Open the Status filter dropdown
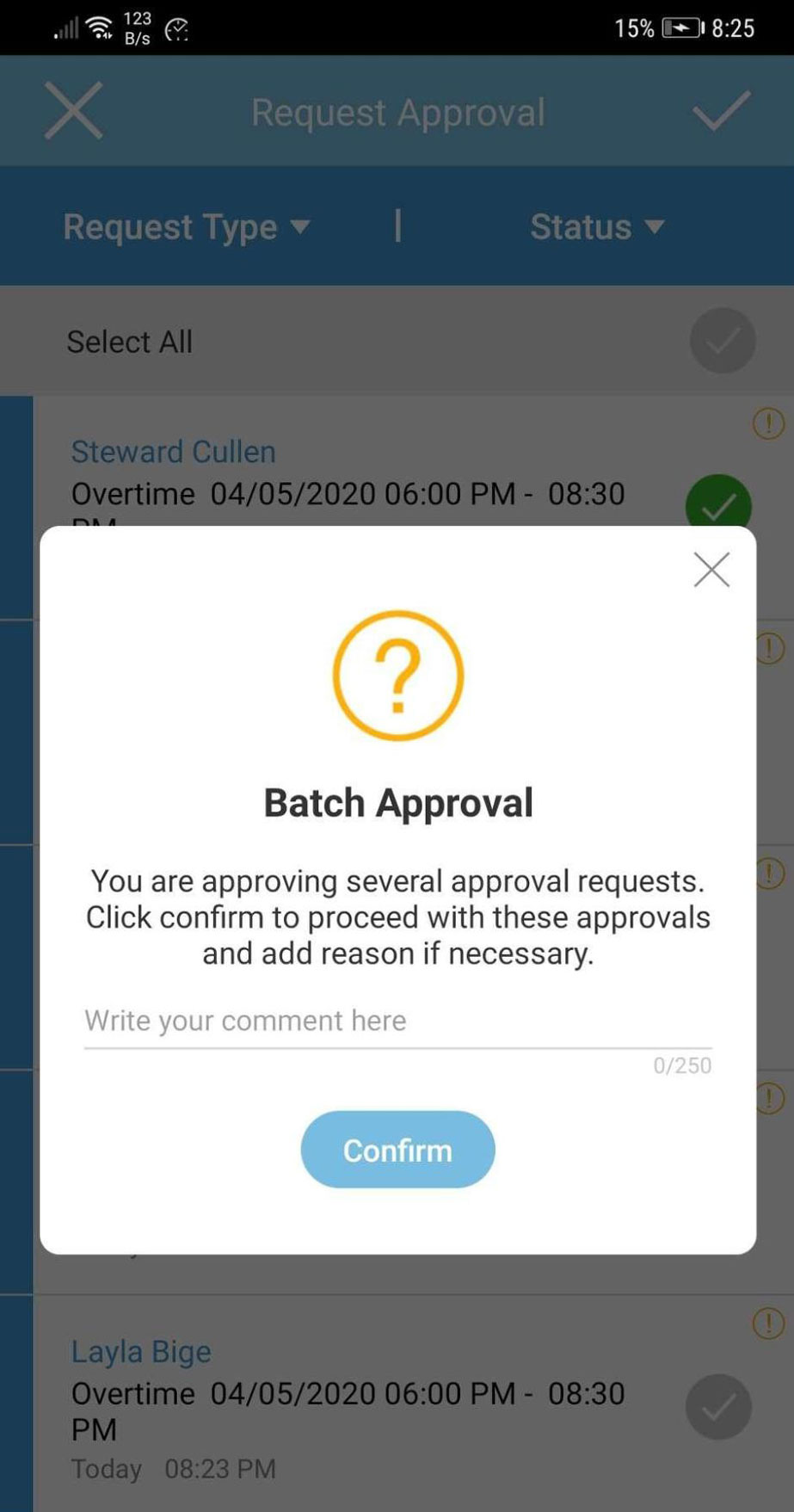Viewport: 794px width, 1512px height. (x=597, y=227)
